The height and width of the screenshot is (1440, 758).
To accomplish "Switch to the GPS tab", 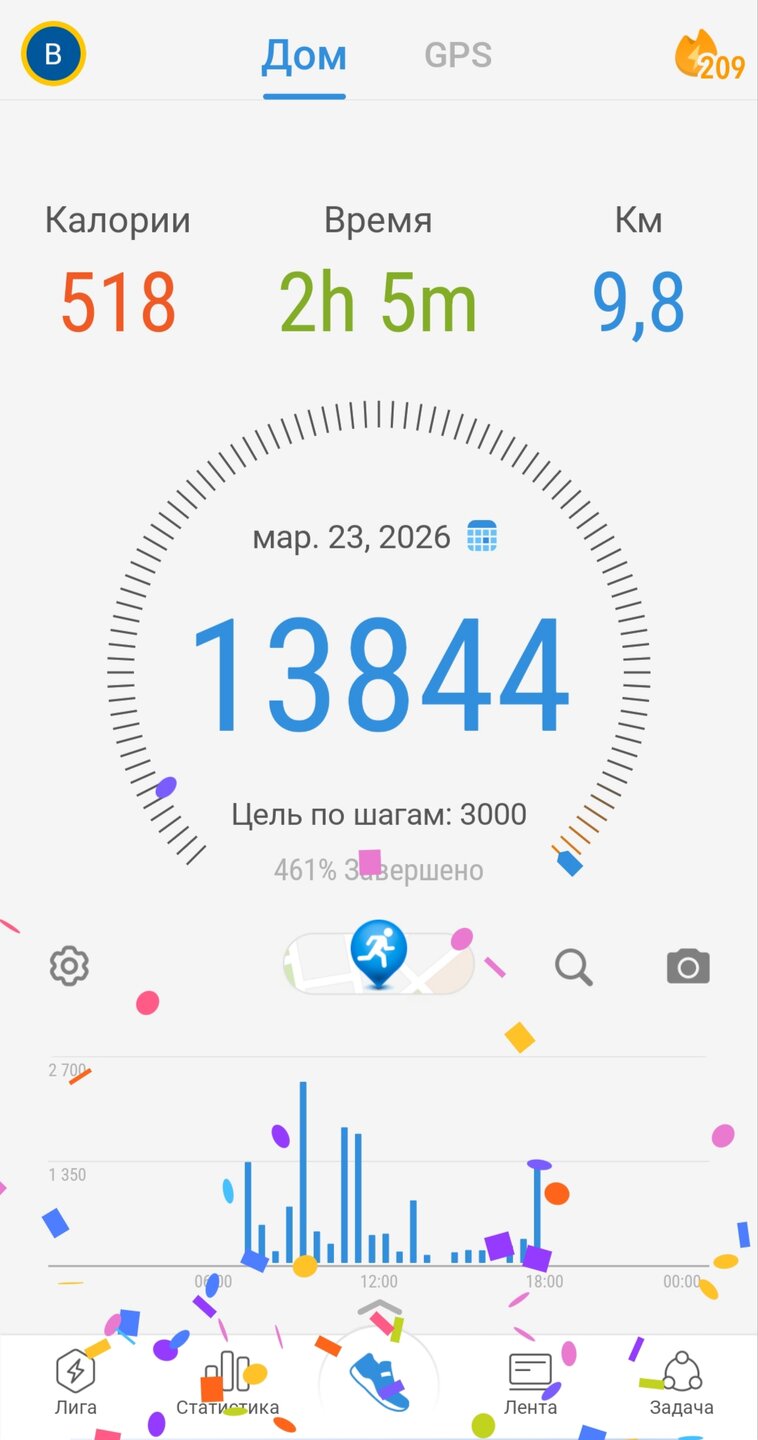I will [x=458, y=55].
